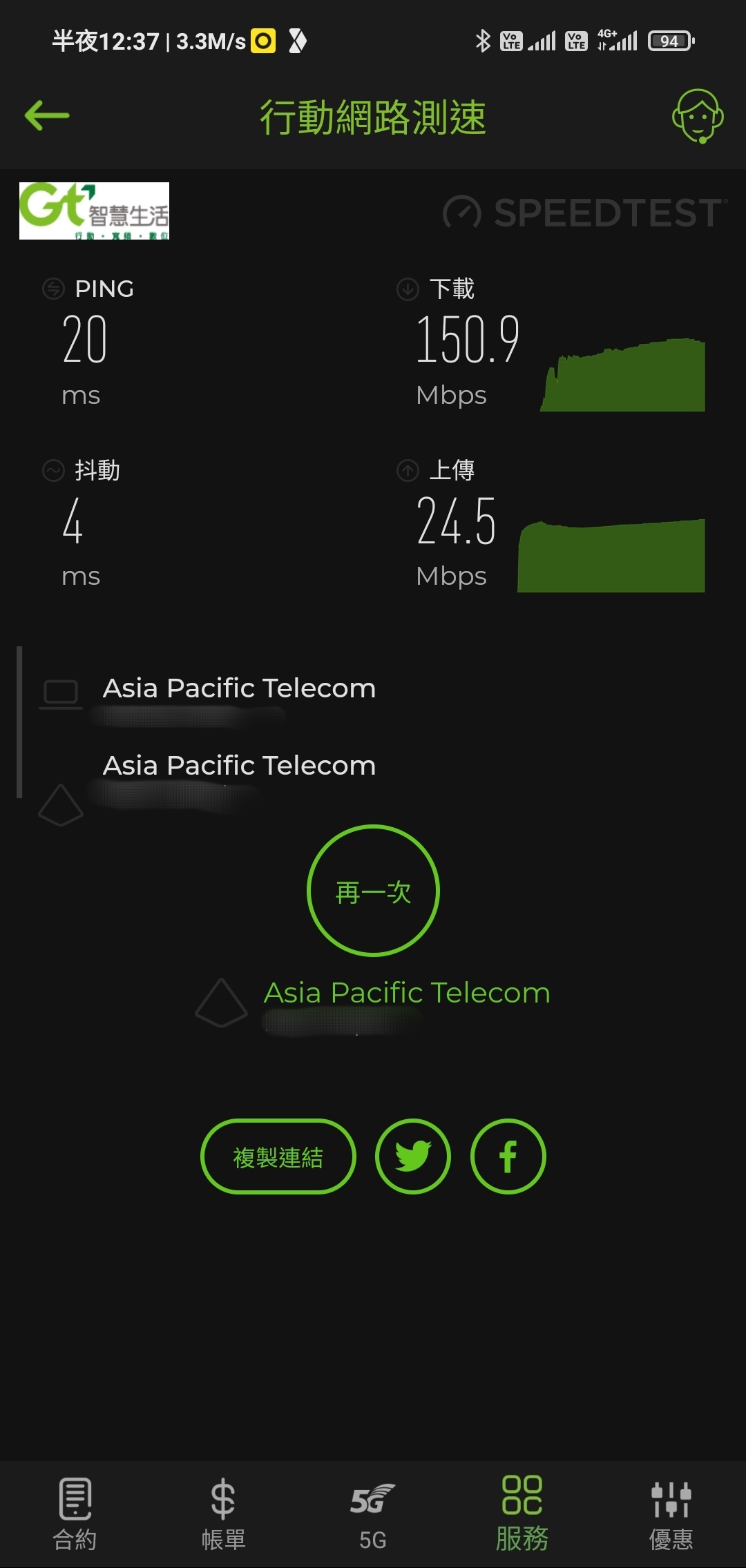Switch to the 帳單 tab
The image size is (746, 1568).
pos(224,1513)
